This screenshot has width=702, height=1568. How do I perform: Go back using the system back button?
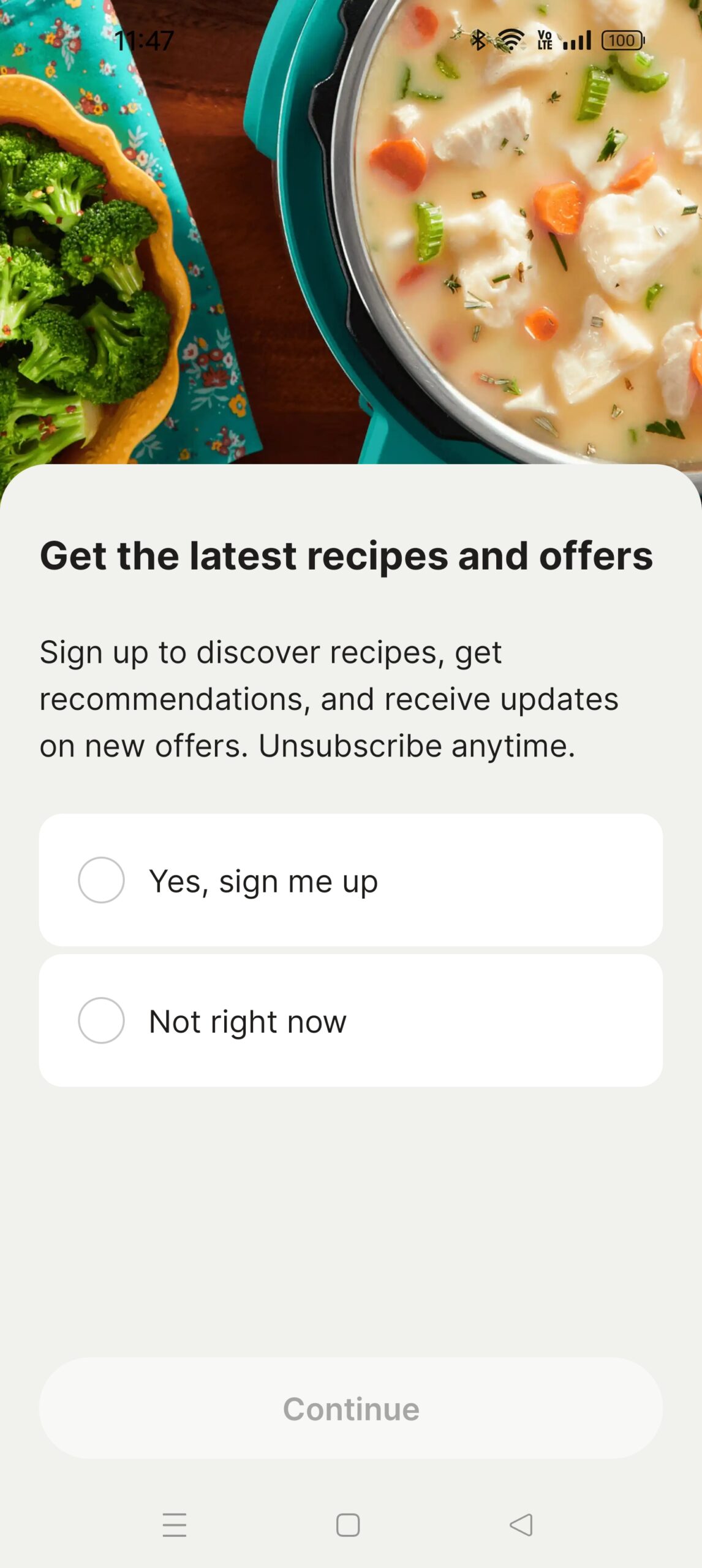[521, 1525]
